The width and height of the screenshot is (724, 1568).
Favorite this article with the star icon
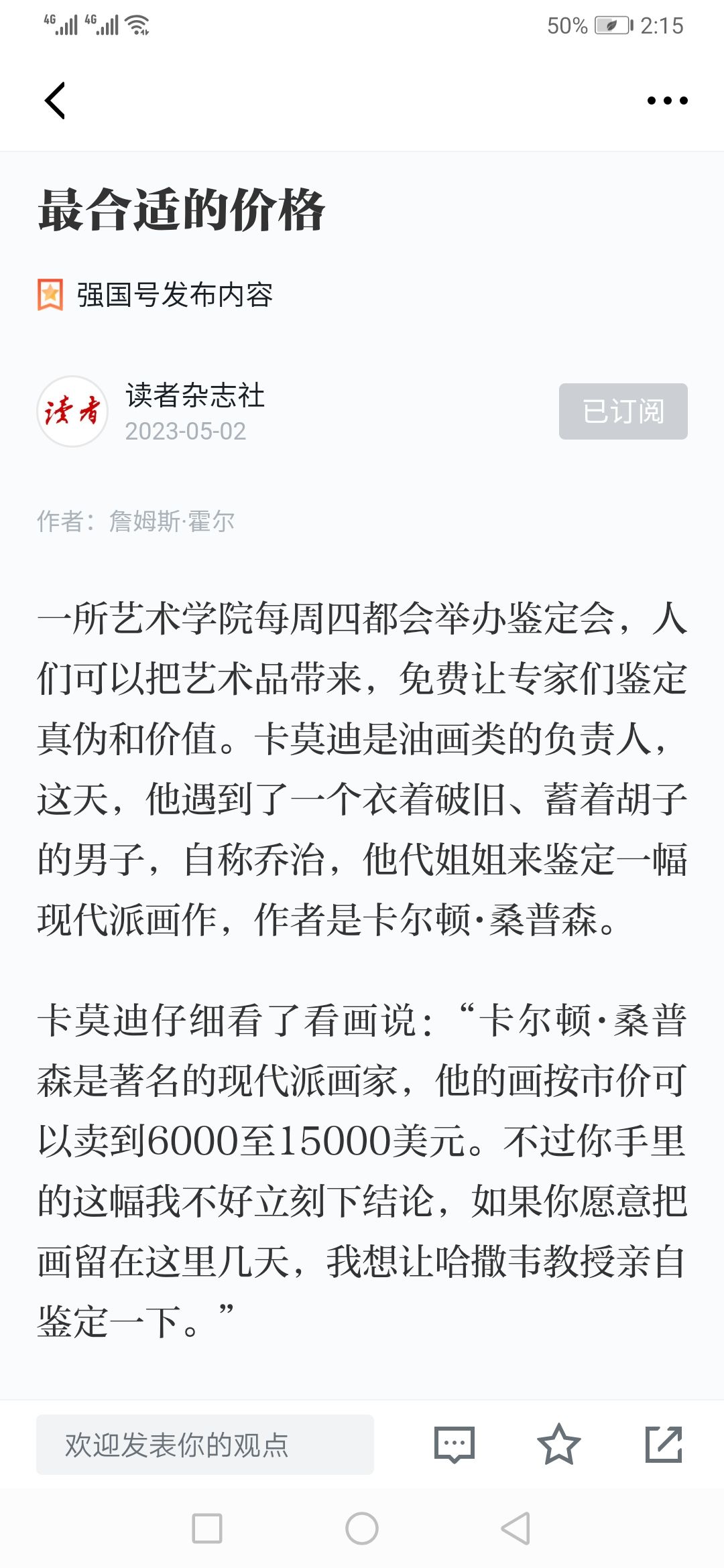pos(558,1444)
